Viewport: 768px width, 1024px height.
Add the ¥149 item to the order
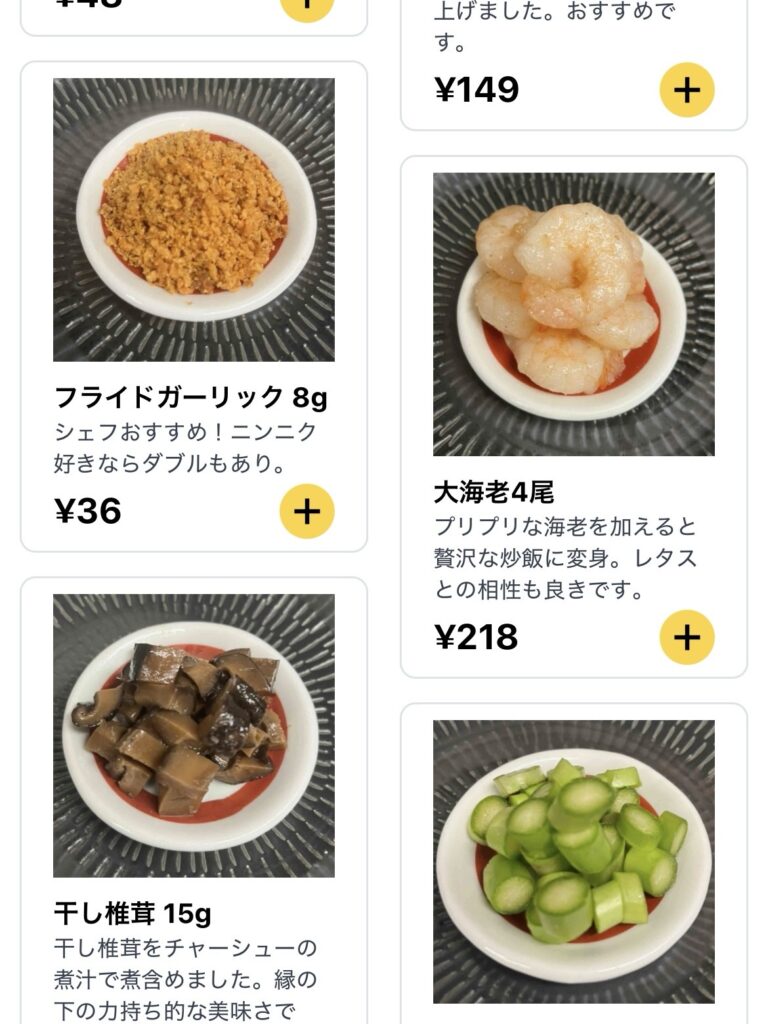(x=687, y=90)
